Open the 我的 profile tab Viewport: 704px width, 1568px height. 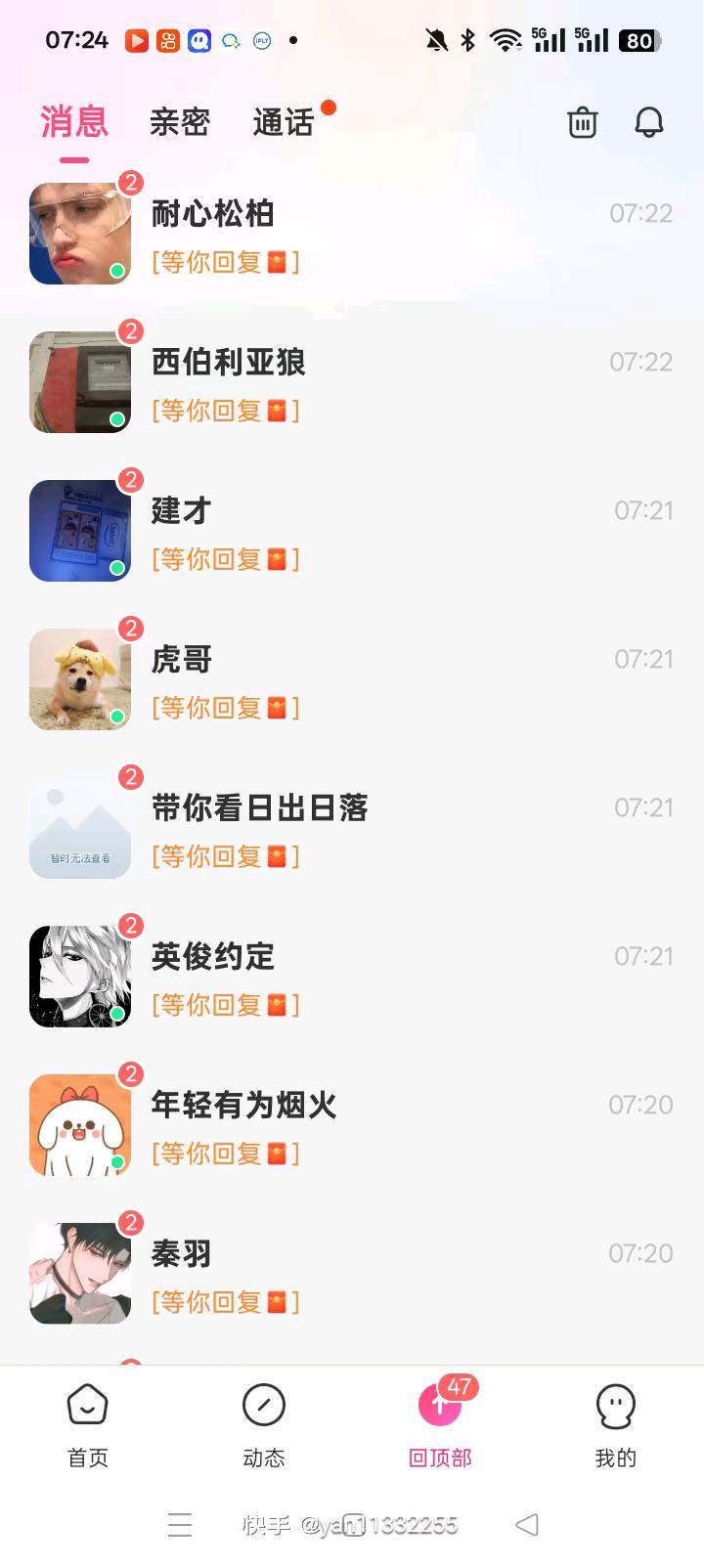click(x=616, y=1426)
